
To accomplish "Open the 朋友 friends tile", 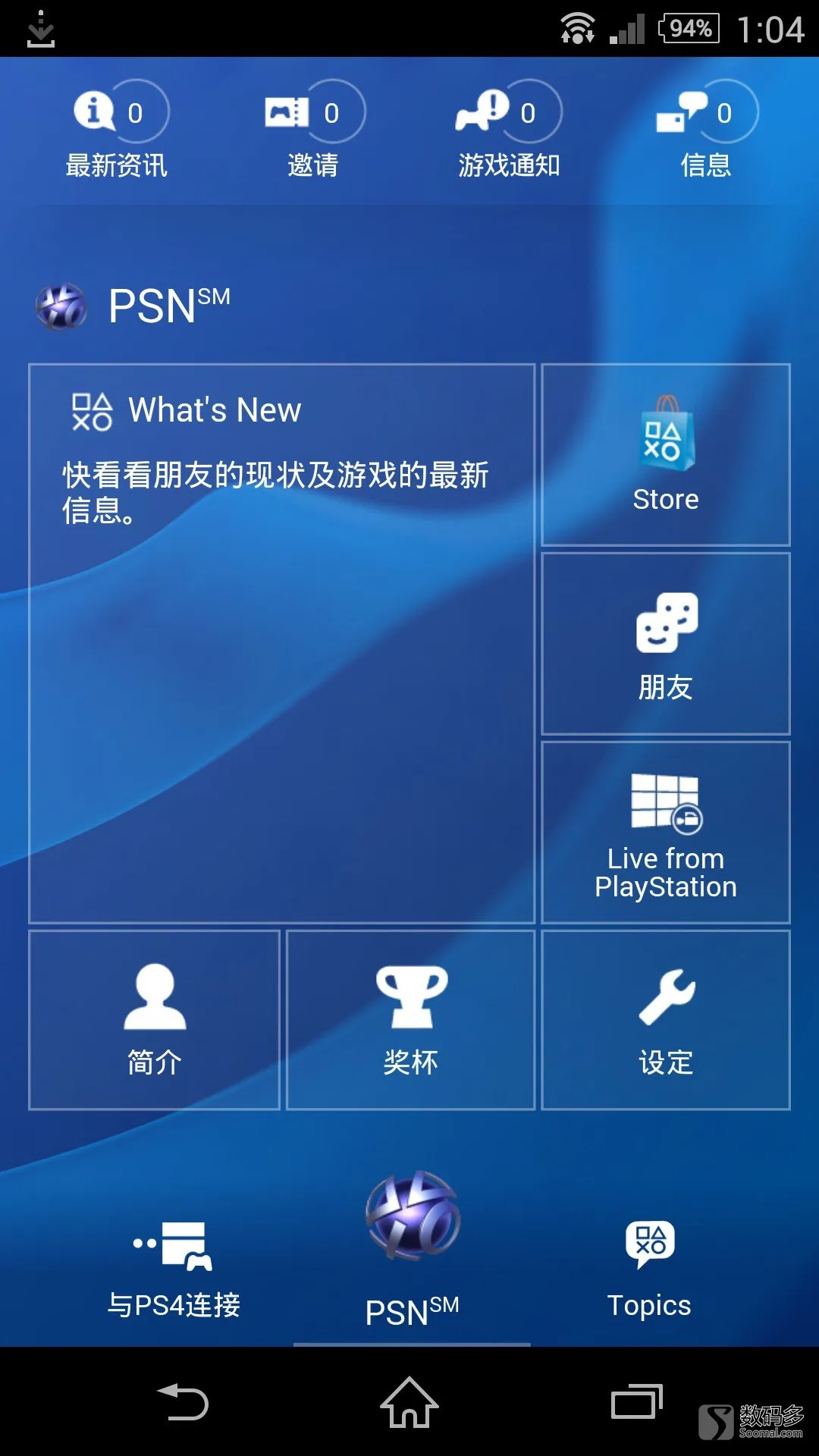I will pyautogui.click(x=666, y=644).
